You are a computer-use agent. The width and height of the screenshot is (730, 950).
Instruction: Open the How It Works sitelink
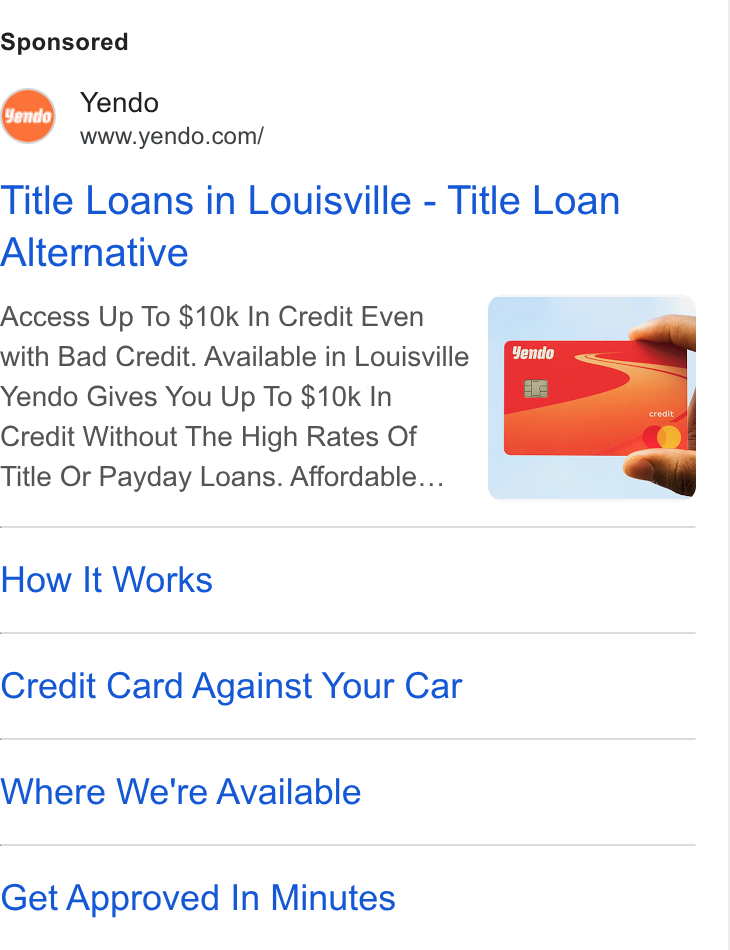[107, 580]
